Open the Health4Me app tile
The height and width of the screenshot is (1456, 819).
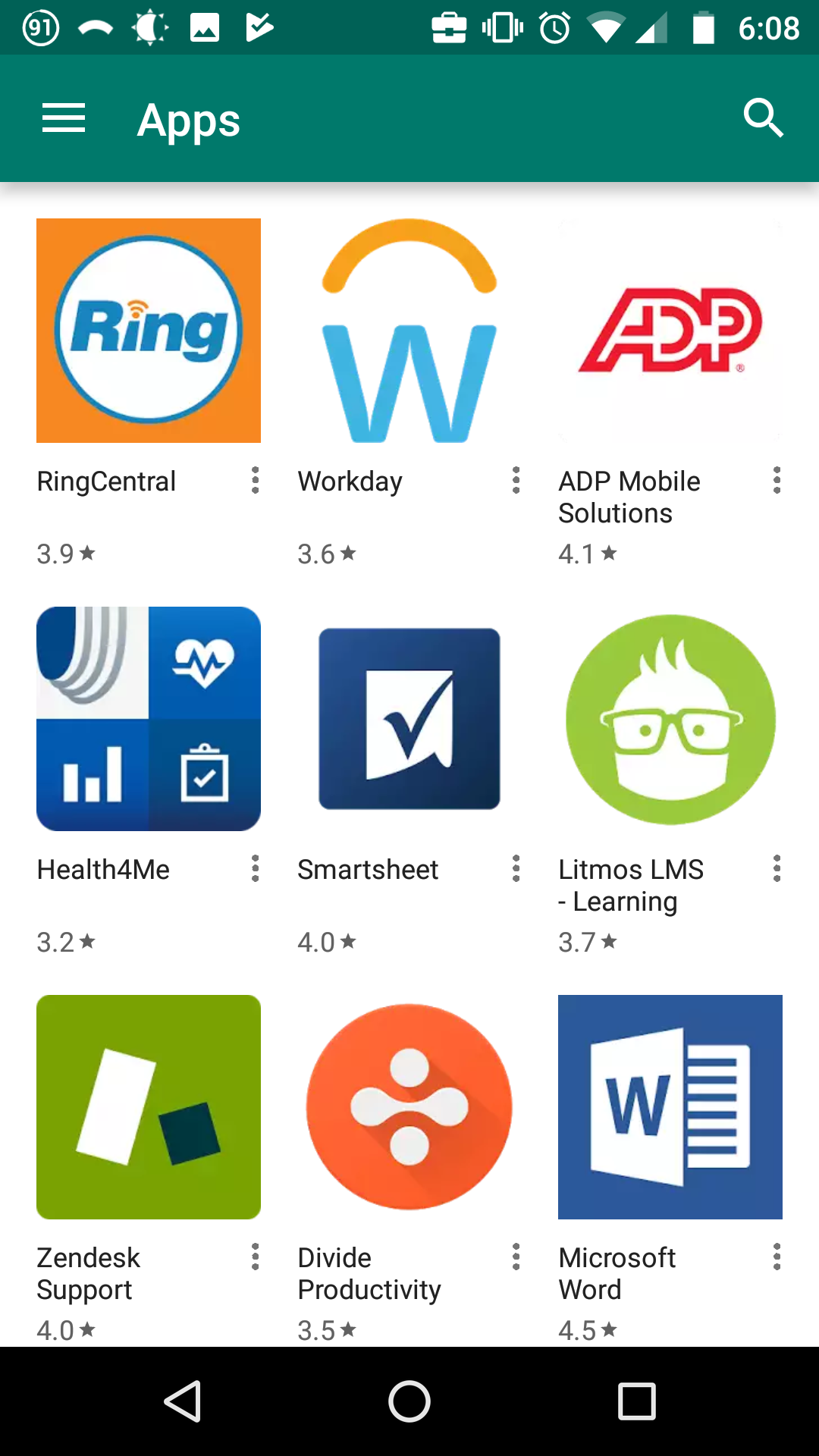pos(149,719)
